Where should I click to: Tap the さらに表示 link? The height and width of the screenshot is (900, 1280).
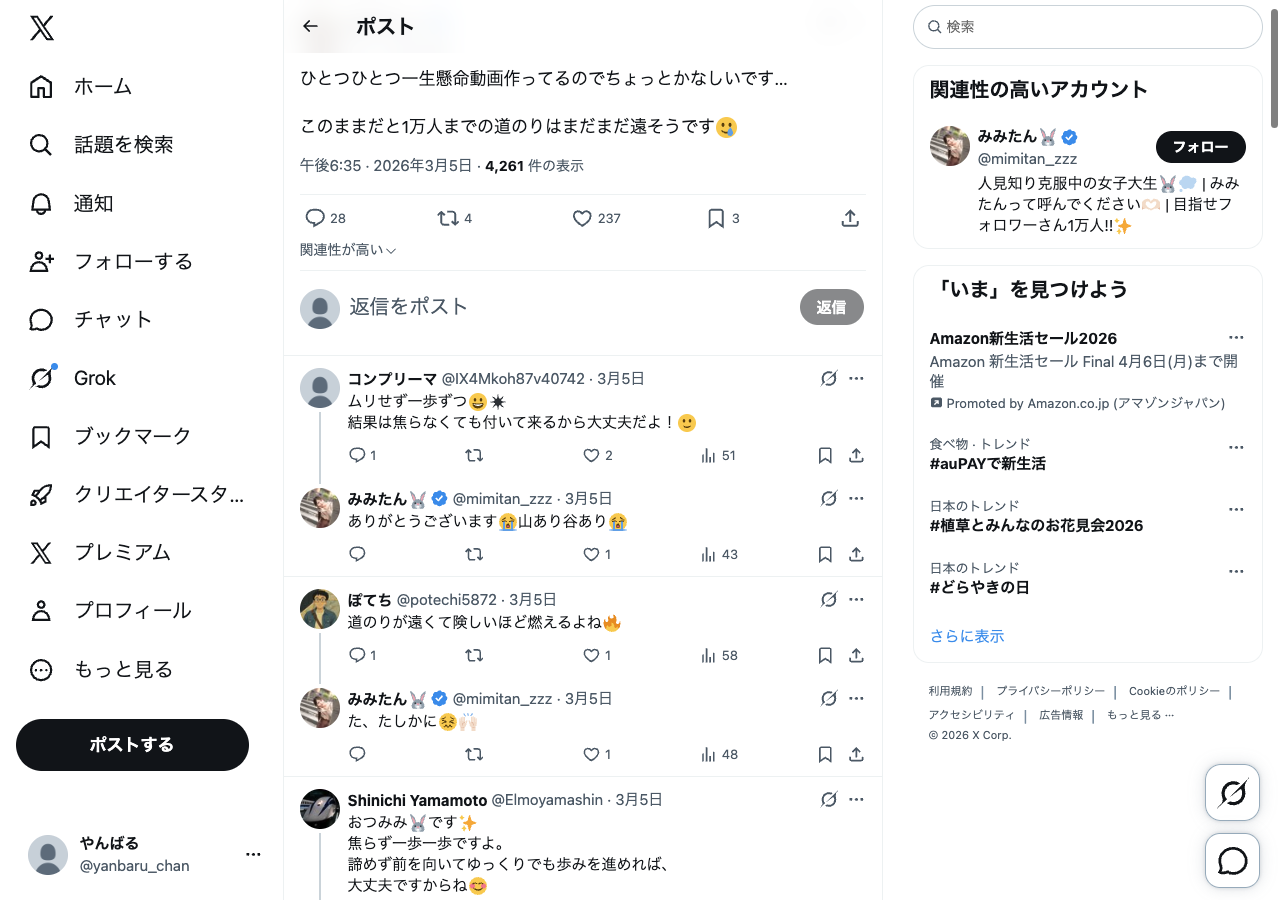click(966, 636)
